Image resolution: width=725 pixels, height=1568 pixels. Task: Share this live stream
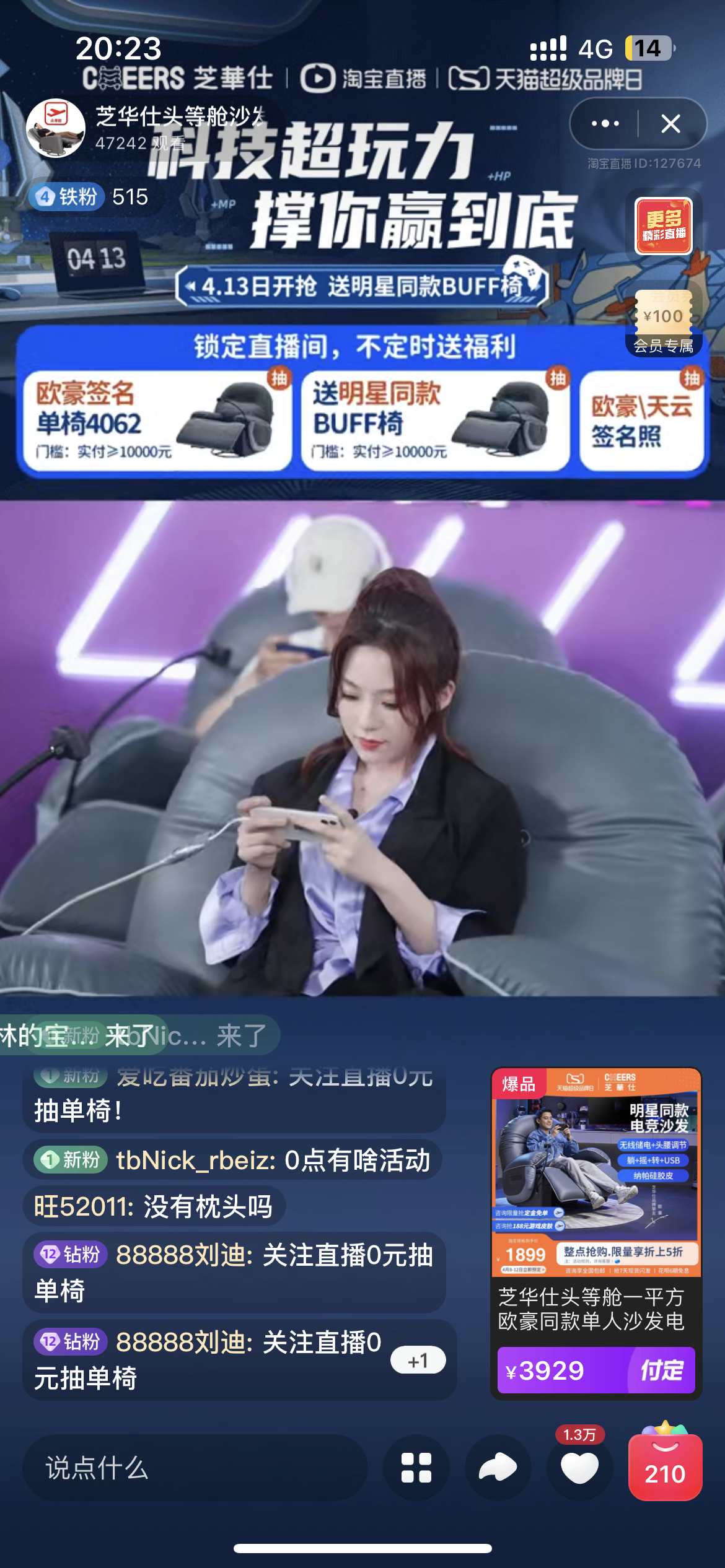pos(498,1468)
